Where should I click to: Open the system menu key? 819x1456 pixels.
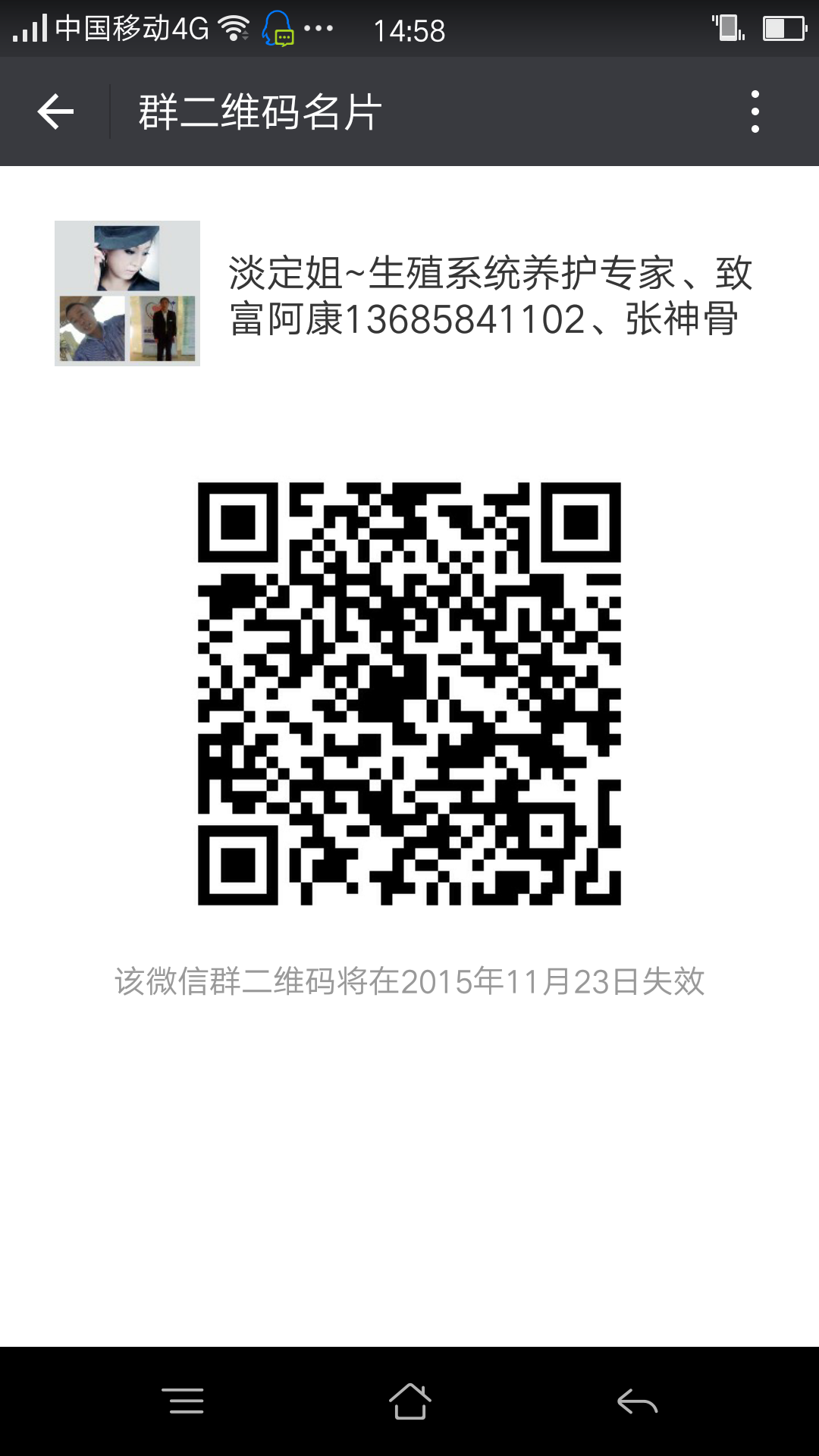click(x=183, y=1401)
